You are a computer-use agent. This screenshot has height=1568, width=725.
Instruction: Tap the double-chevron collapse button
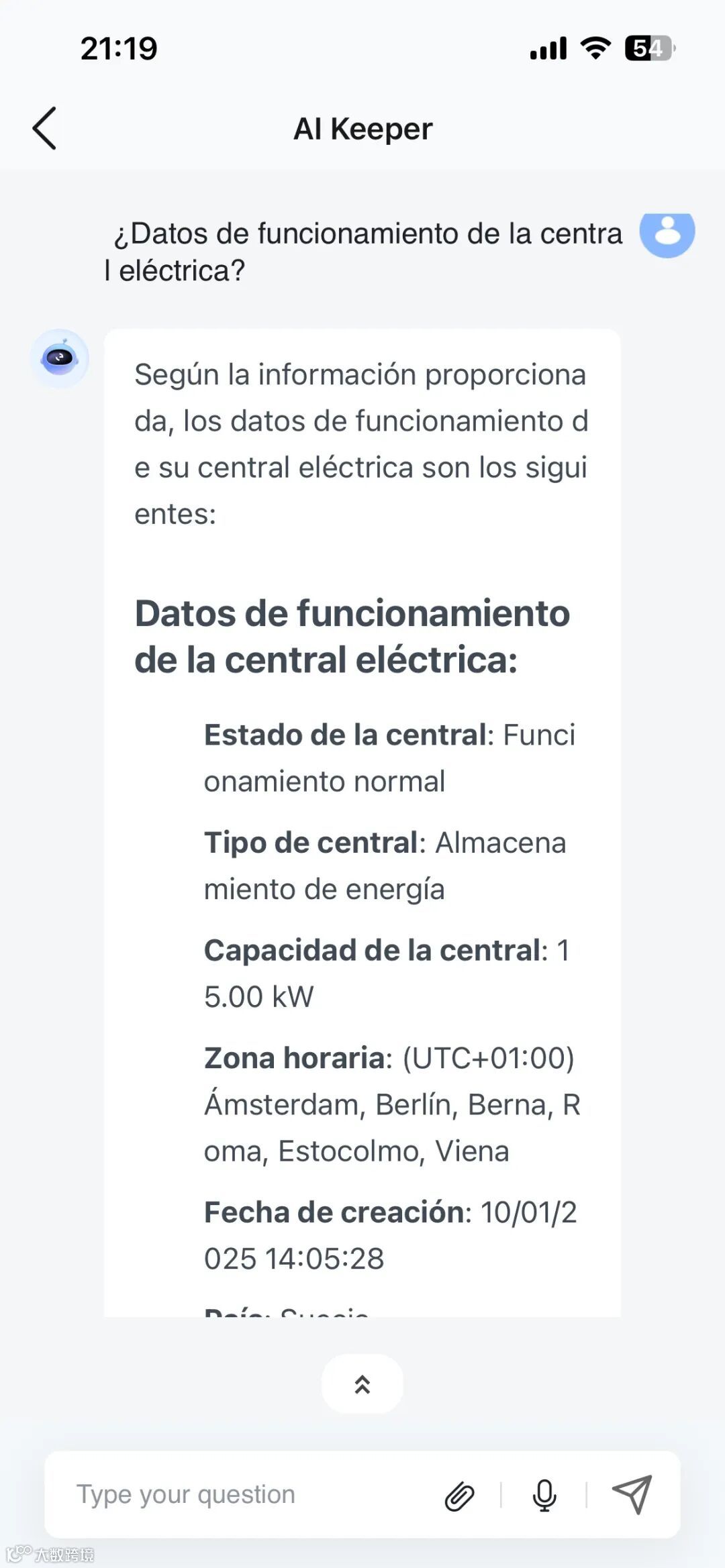(362, 1384)
